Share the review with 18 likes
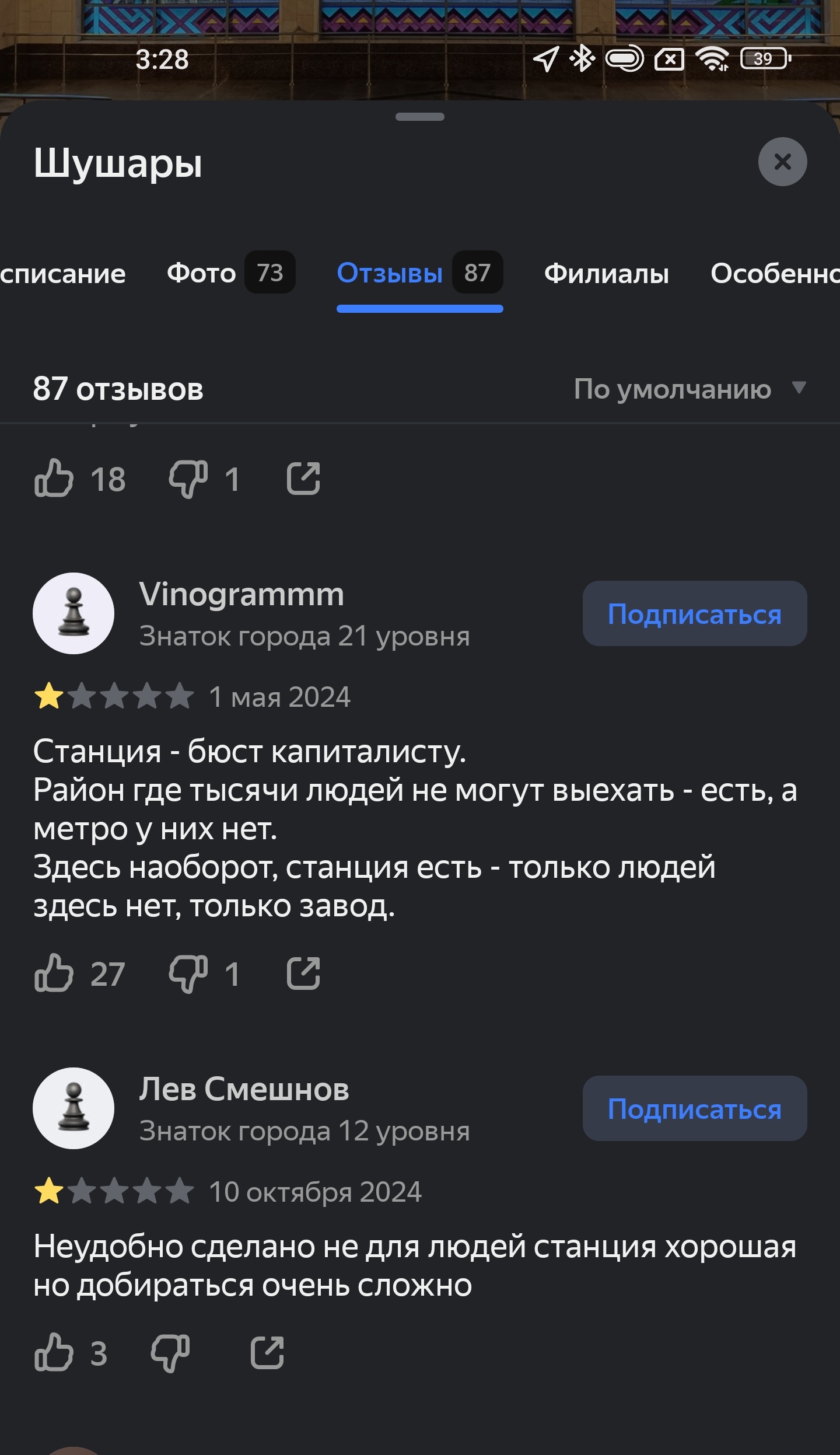This screenshot has height=1455, width=840. click(x=303, y=479)
